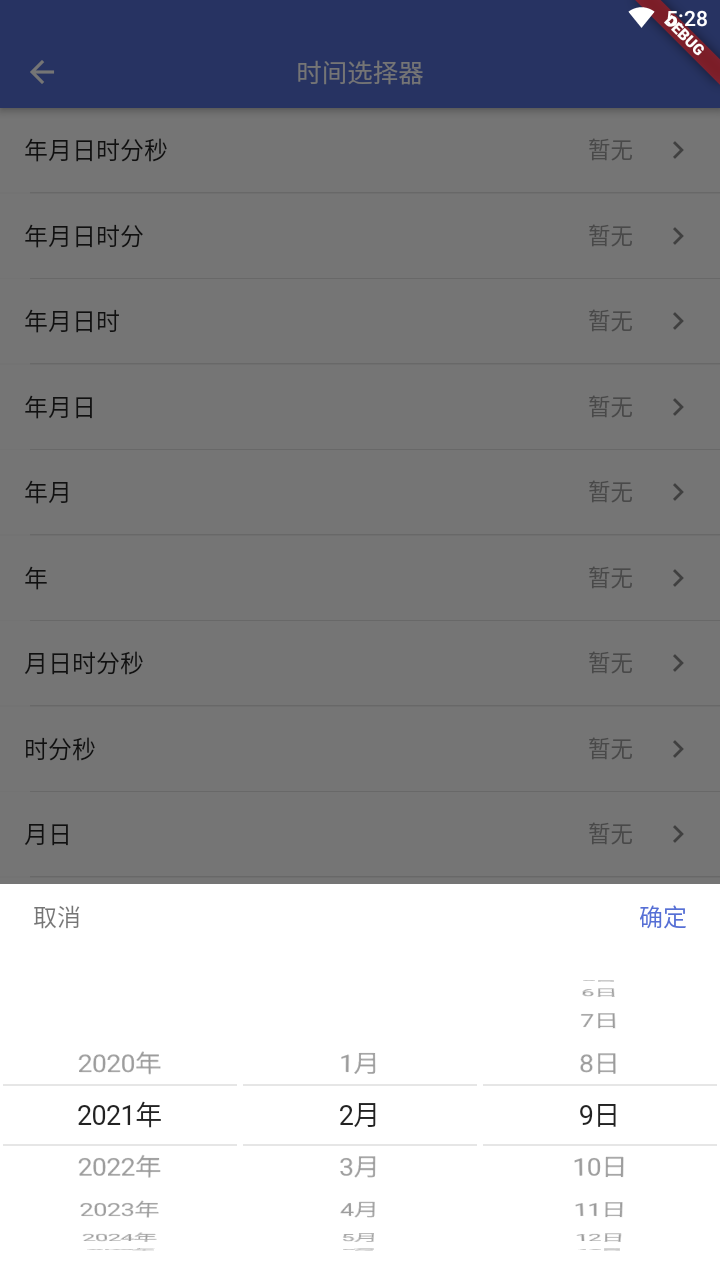
Task: Tap the back arrow in the title bar
Action: point(41,72)
